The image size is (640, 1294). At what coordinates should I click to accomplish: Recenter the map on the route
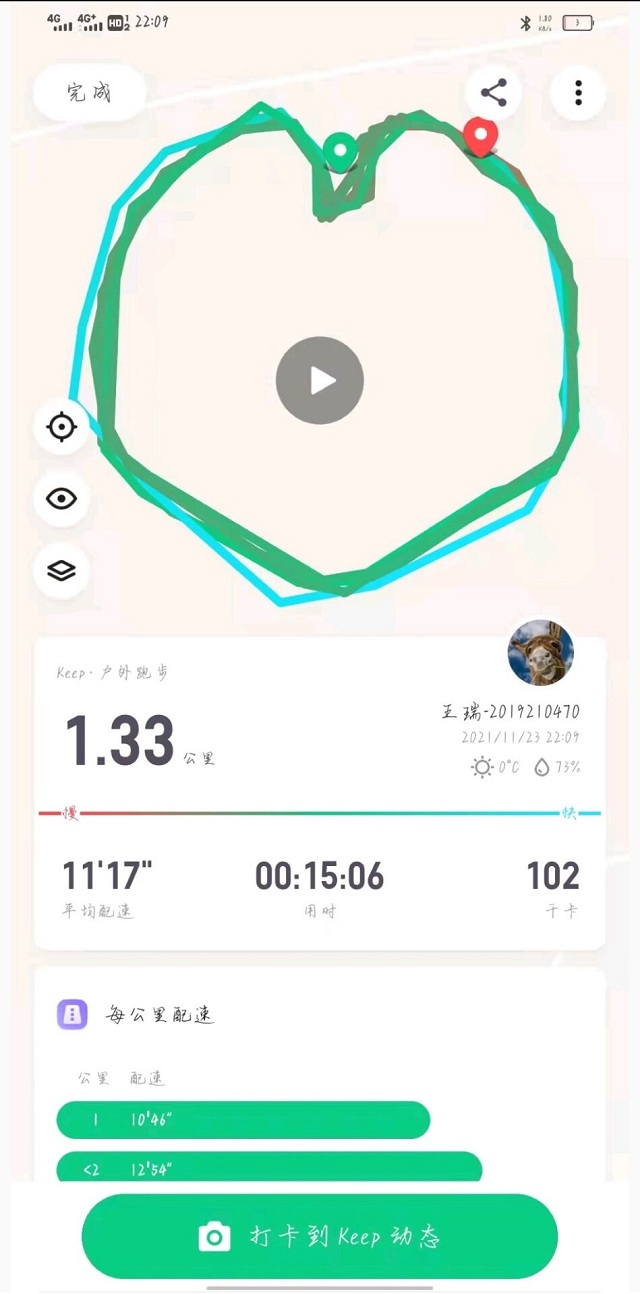tap(62, 428)
